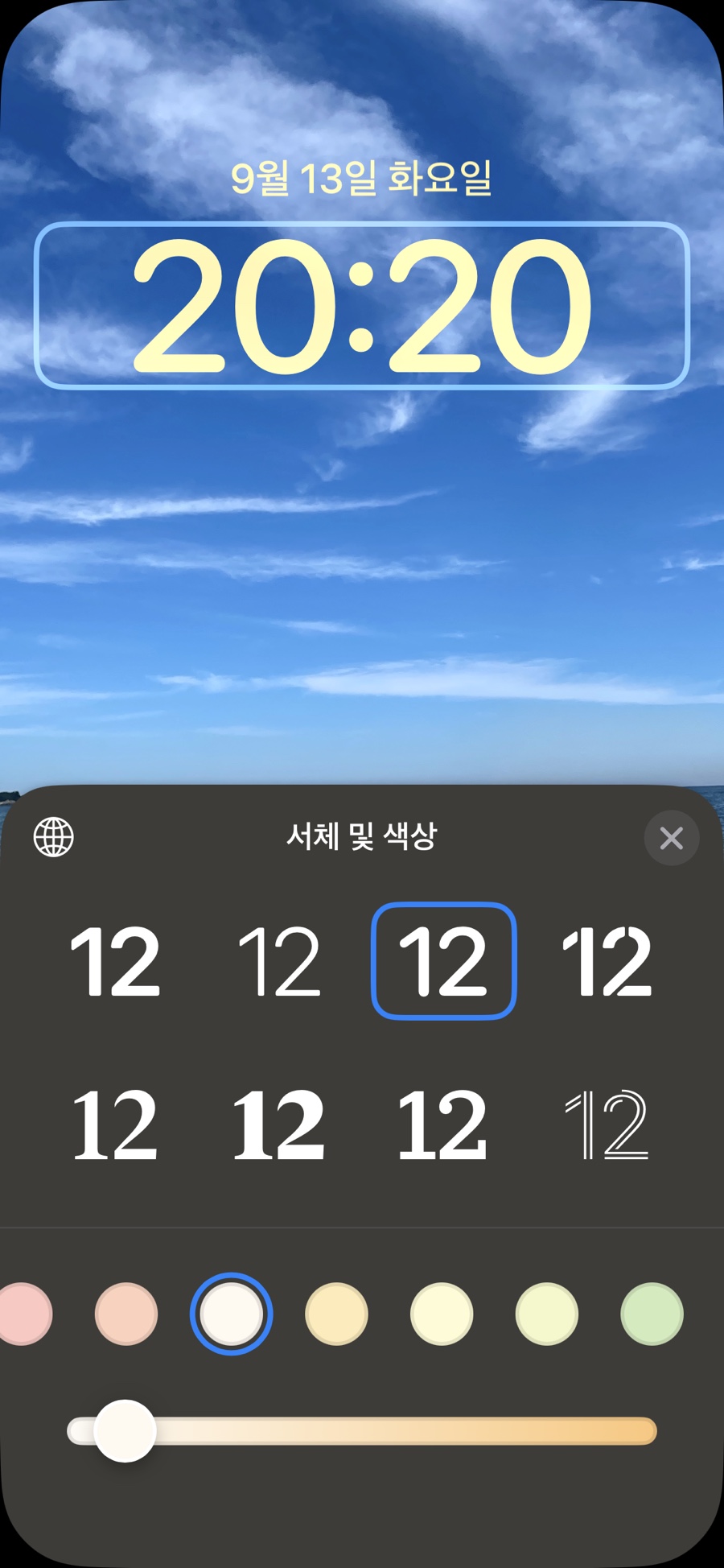Select the outlined rail font
724x1568 pixels.
[607, 1124]
